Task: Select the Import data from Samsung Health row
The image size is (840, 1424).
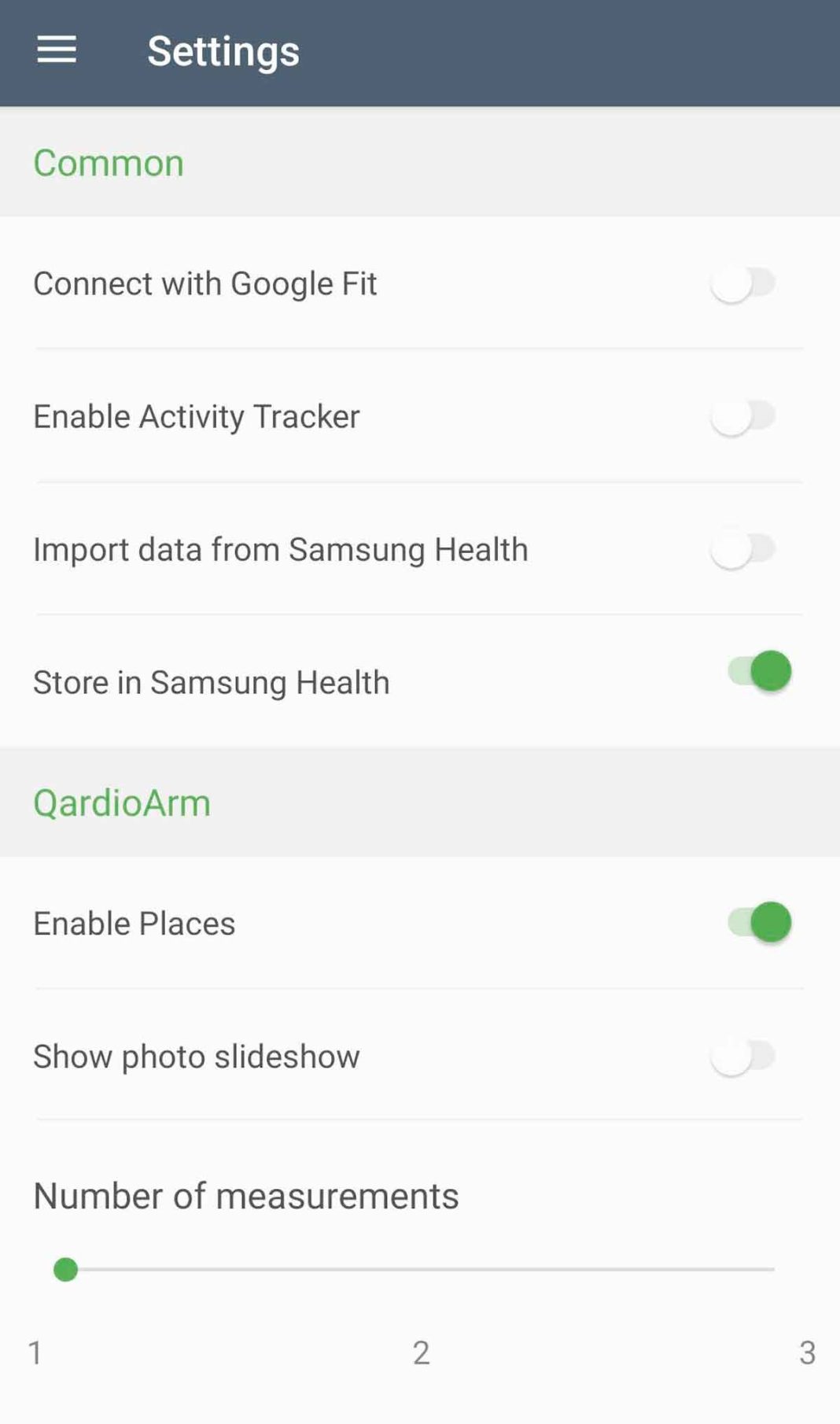Action: (280, 550)
